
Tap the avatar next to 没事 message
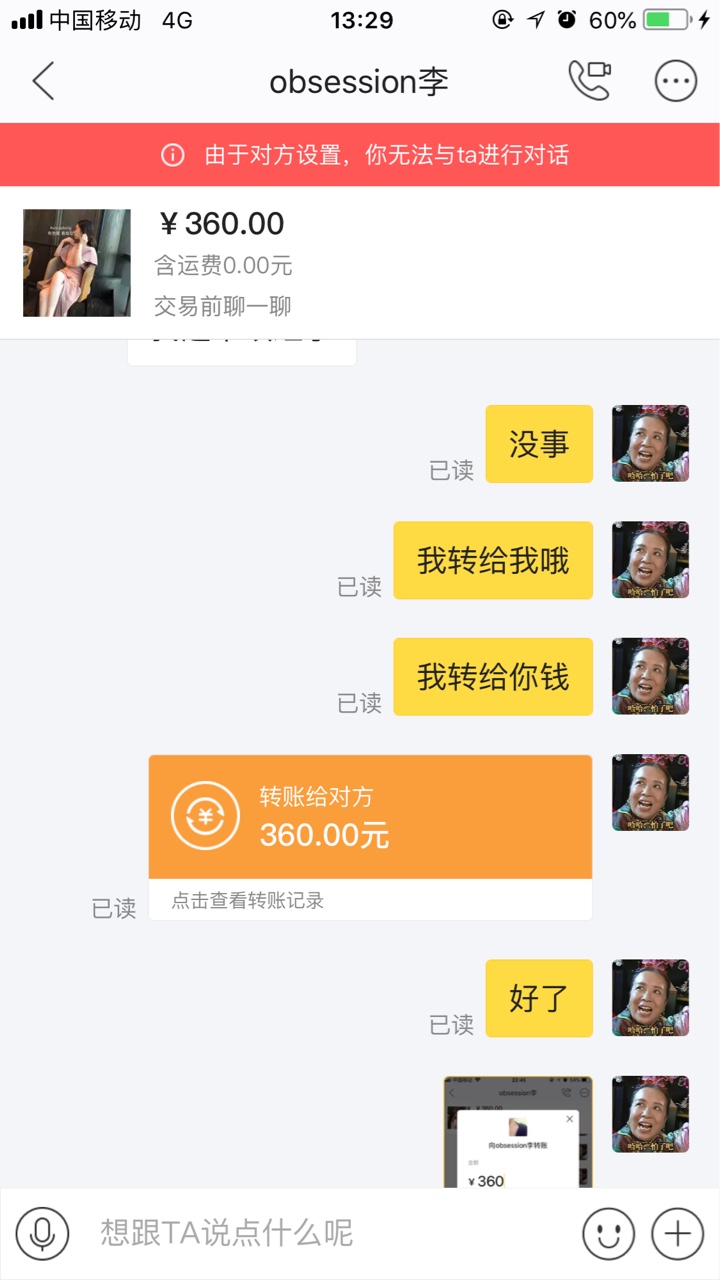tap(650, 444)
